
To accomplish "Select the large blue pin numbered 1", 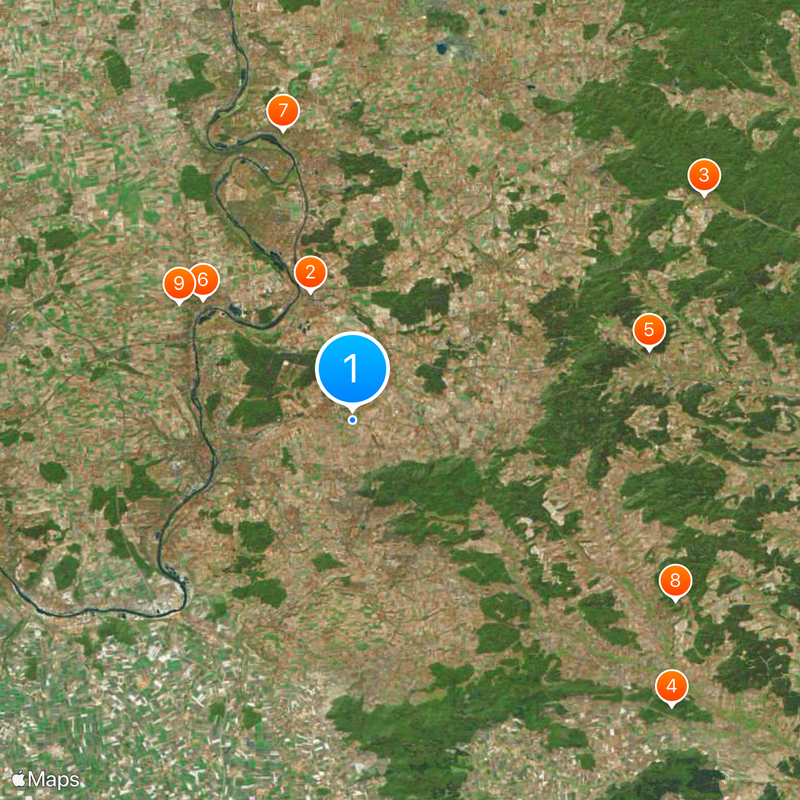I will (x=352, y=368).
